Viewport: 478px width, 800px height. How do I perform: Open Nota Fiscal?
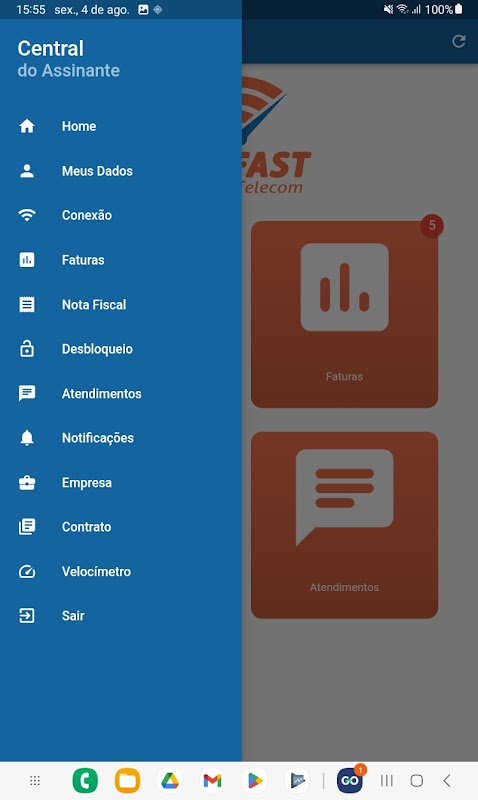pos(121,305)
